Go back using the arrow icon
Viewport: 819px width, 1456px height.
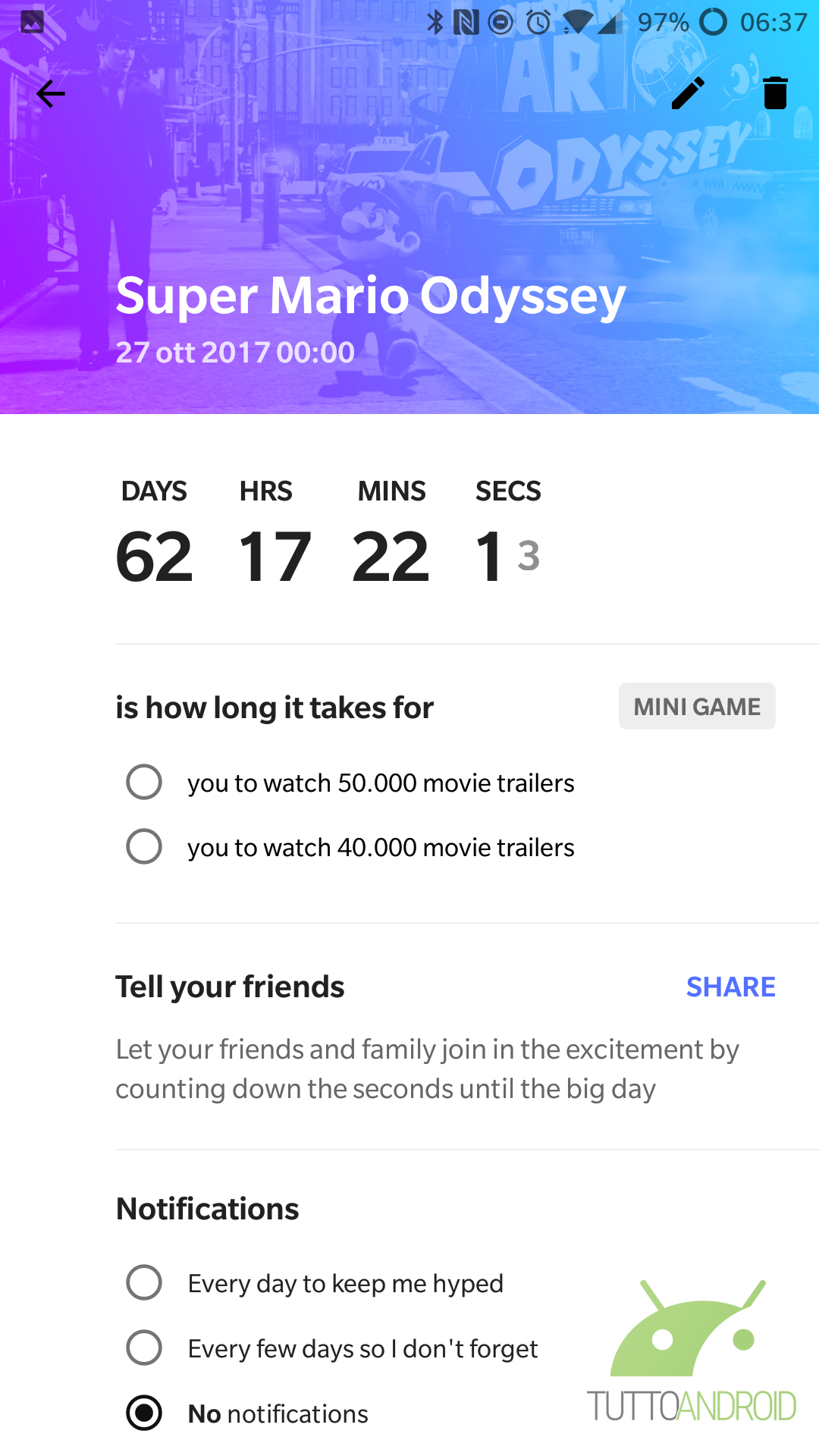point(51,94)
